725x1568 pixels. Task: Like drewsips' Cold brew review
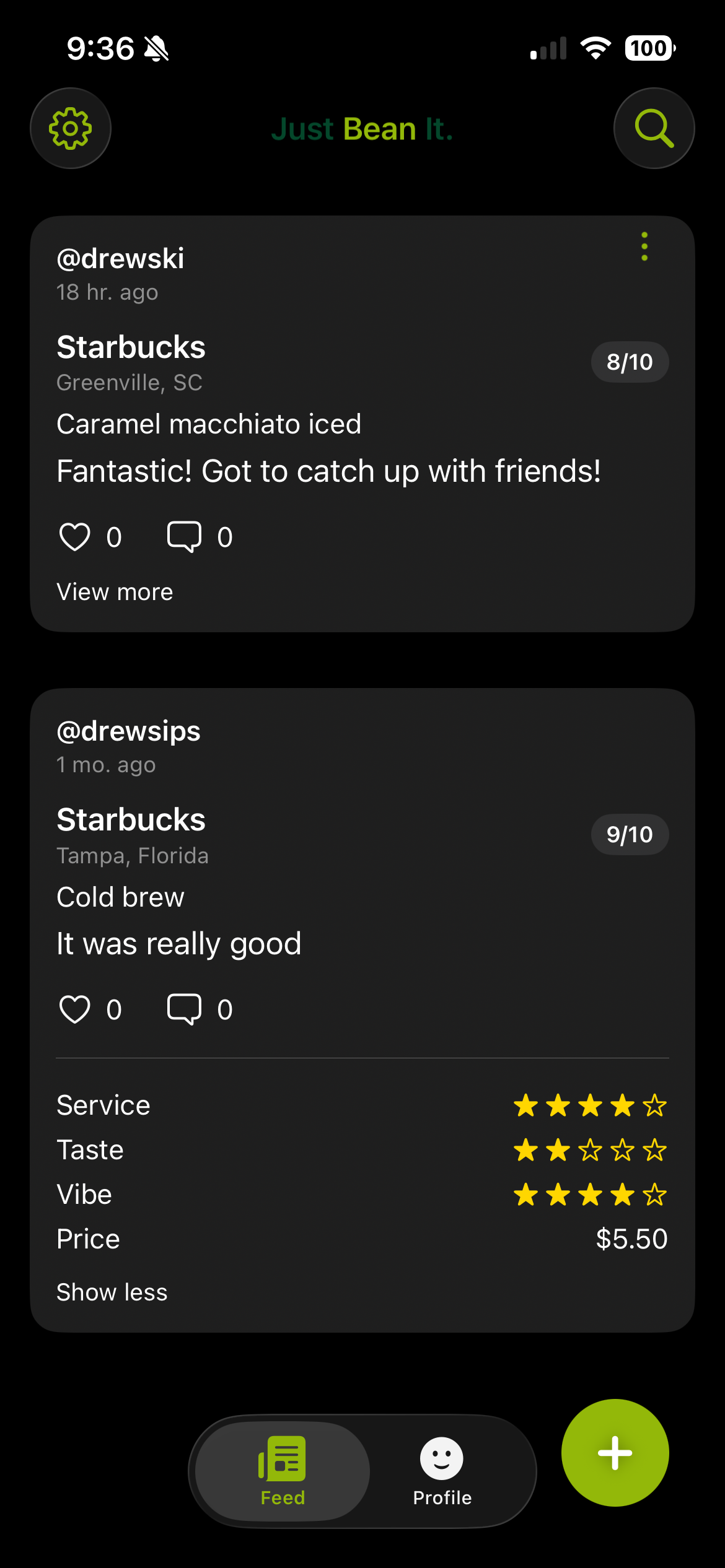tap(75, 1009)
